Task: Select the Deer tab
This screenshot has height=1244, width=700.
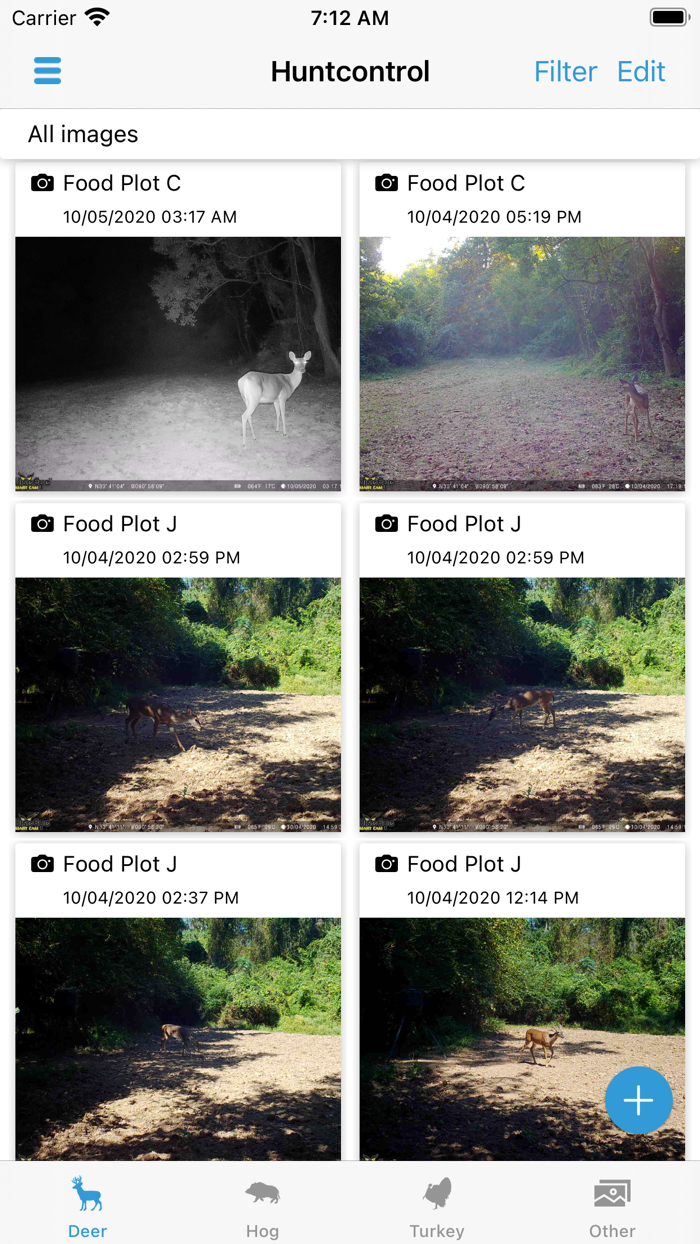Action: point(87,1208)
